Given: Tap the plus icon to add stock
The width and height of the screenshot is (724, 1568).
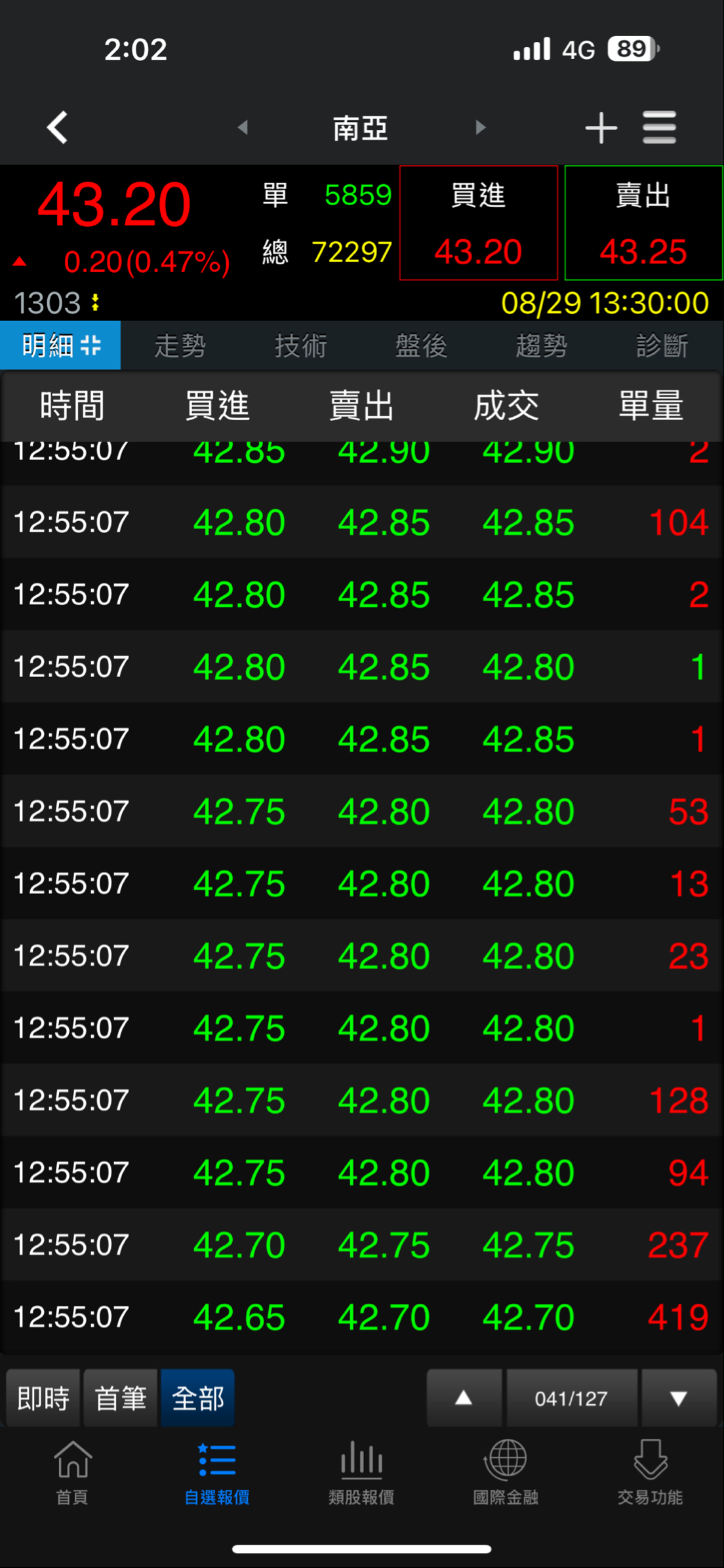Looking at the screenshot, I should tap(601, 127).
